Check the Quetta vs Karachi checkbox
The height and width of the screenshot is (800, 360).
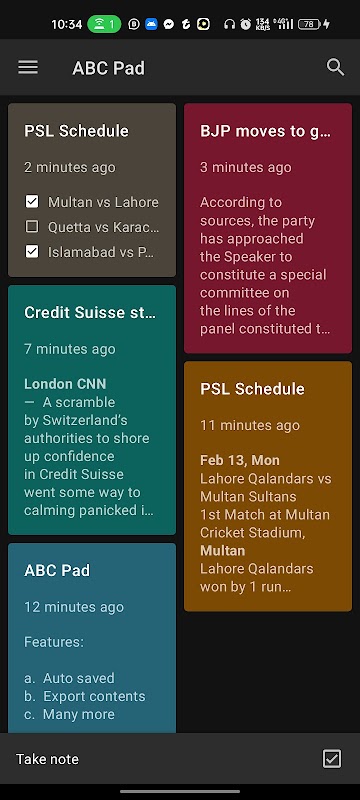pyautogui.click(x=32, y=227)
